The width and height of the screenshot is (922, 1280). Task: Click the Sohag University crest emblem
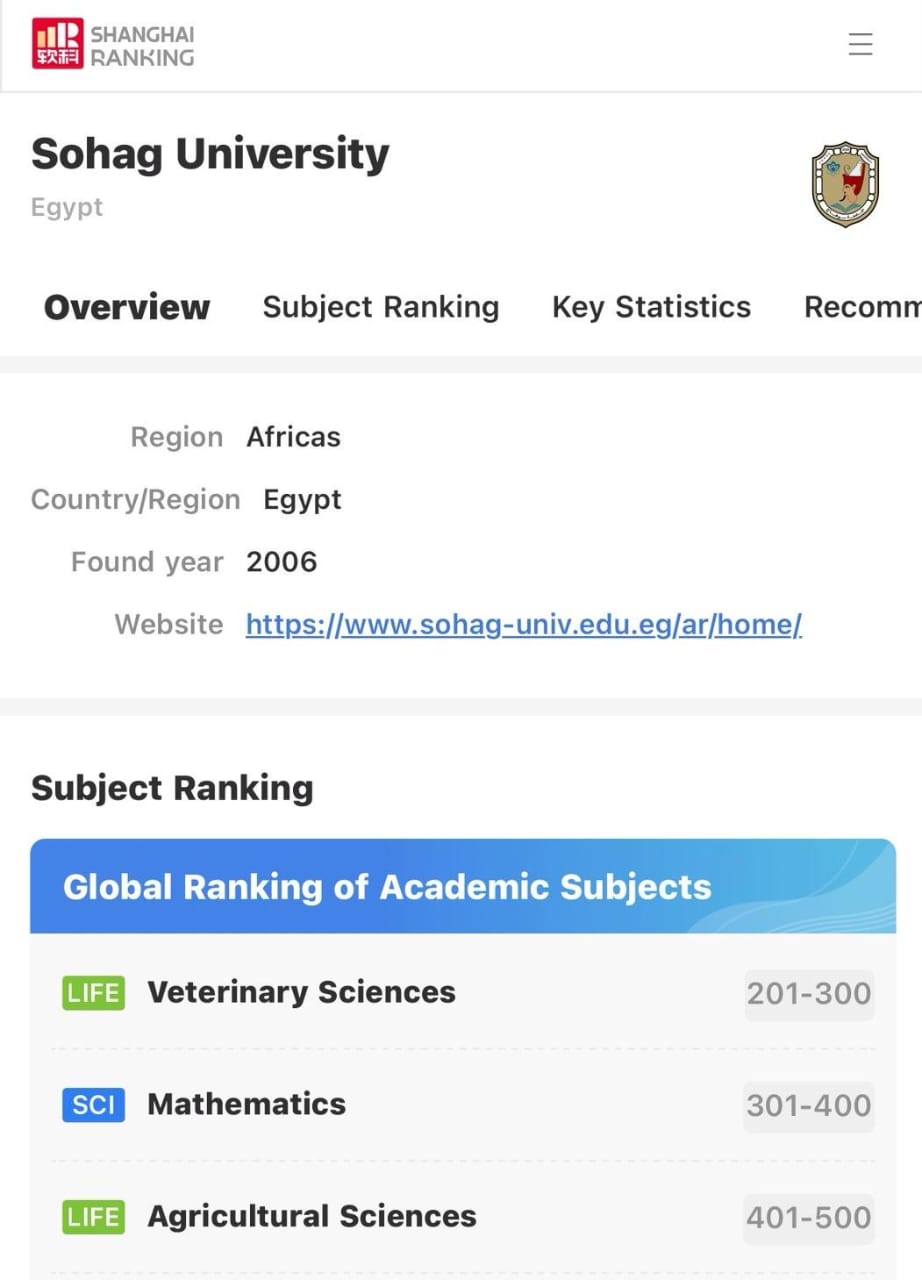846,185
